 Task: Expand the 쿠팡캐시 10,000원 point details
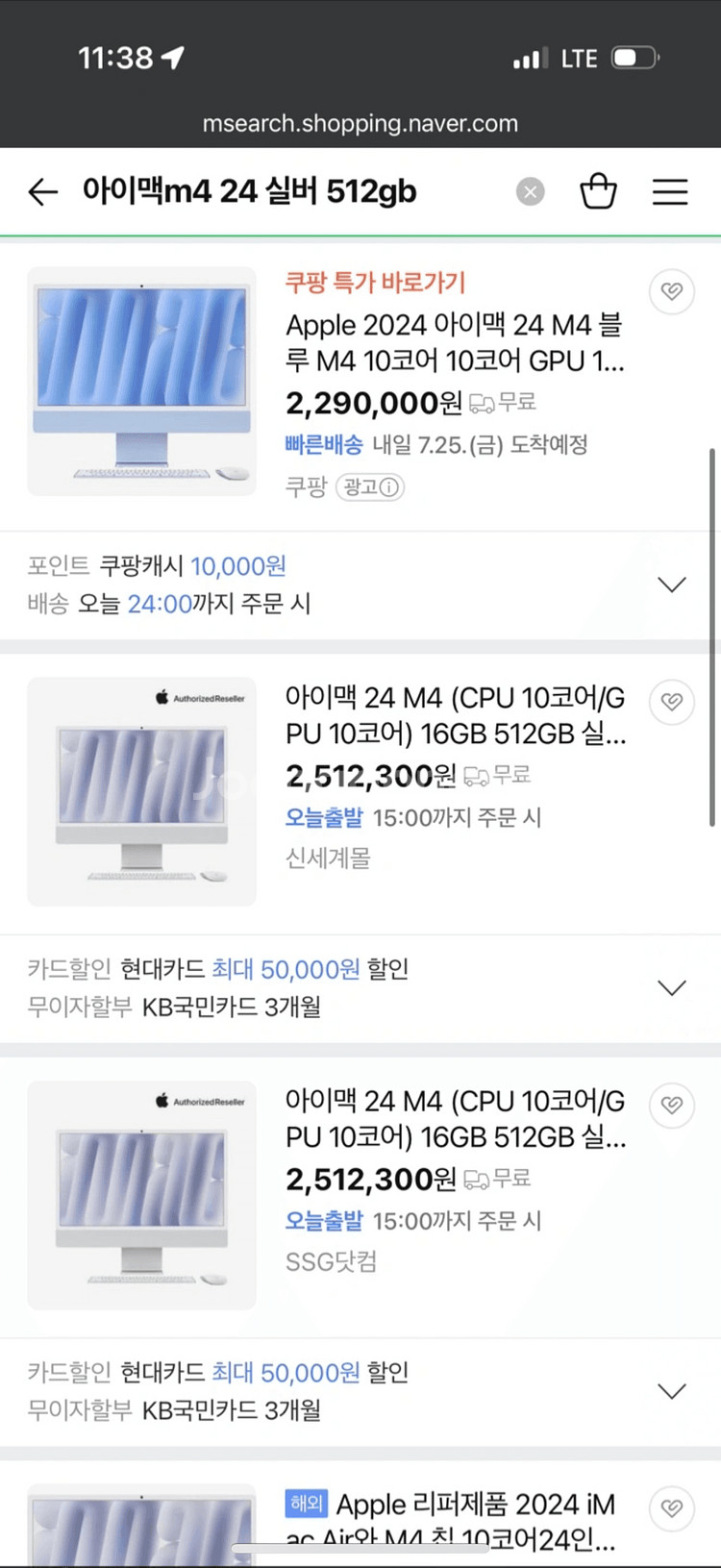pos(671,585)
